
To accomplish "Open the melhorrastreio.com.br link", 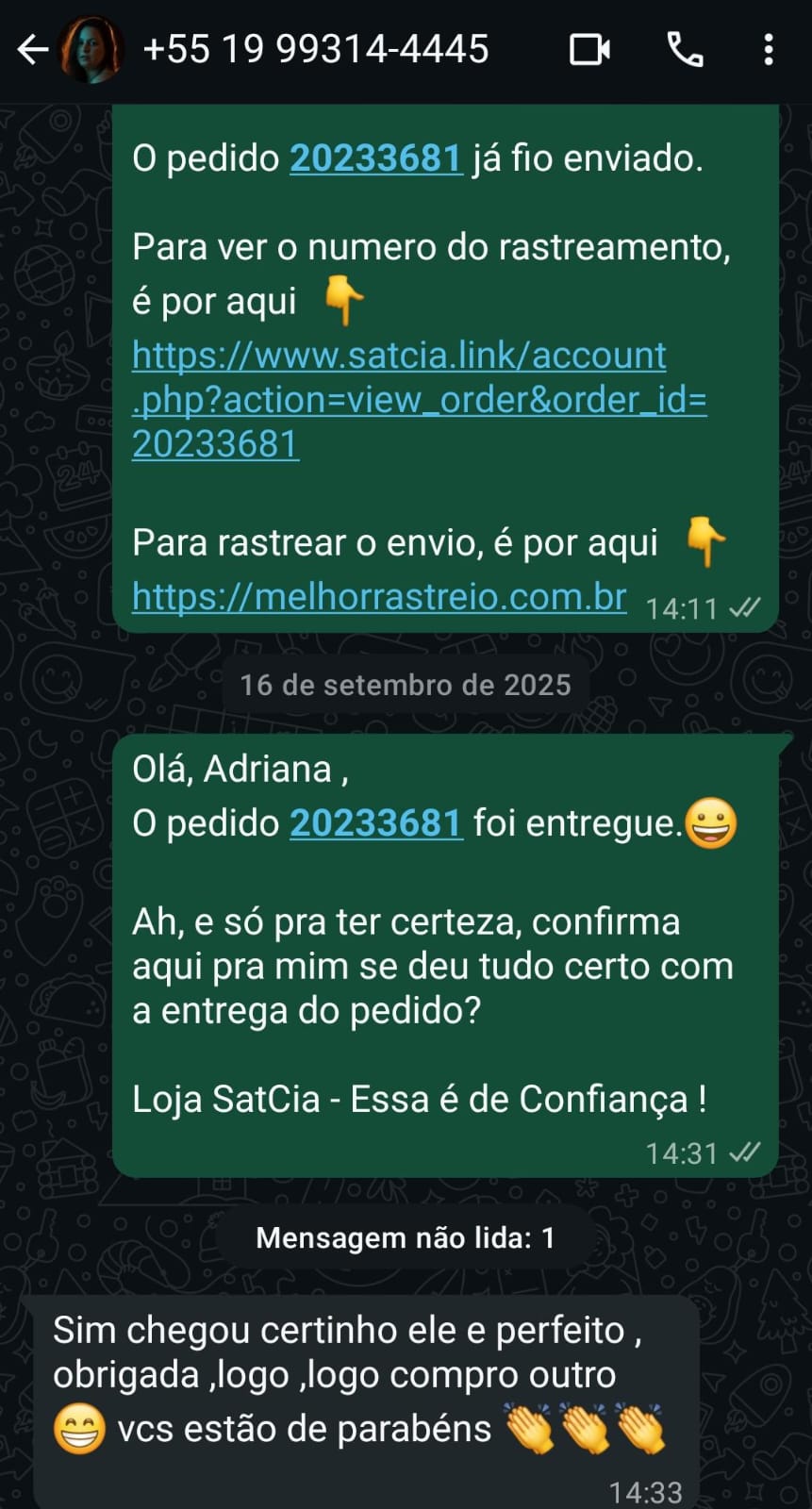I will [x=379, y=597].
